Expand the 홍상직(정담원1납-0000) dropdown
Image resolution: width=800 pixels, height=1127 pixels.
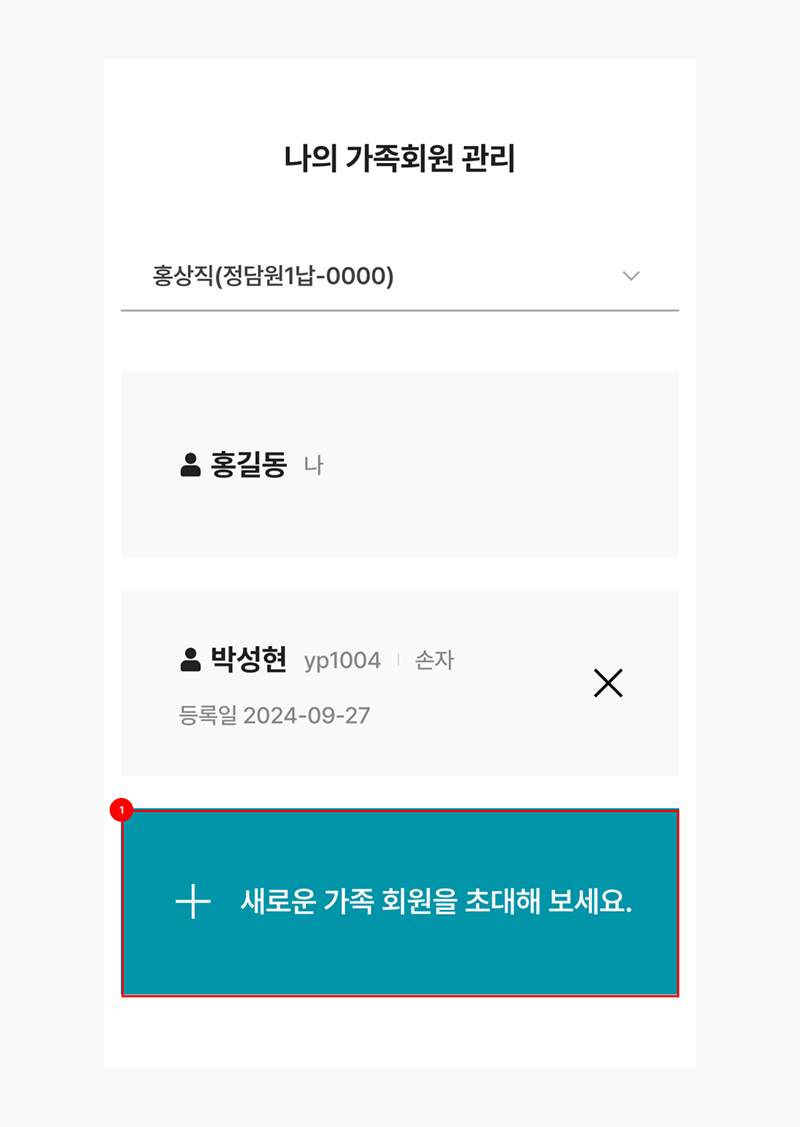pos(630,276)
